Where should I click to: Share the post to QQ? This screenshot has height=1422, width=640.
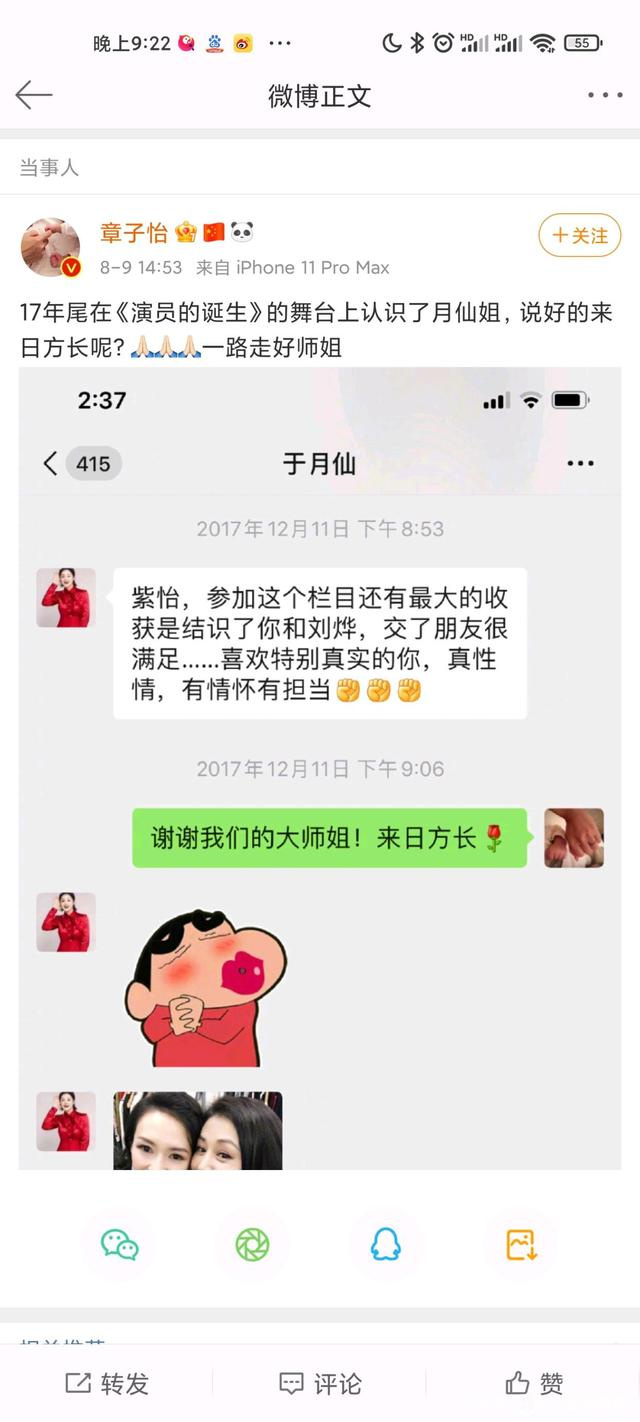[x=386, y=1245]
